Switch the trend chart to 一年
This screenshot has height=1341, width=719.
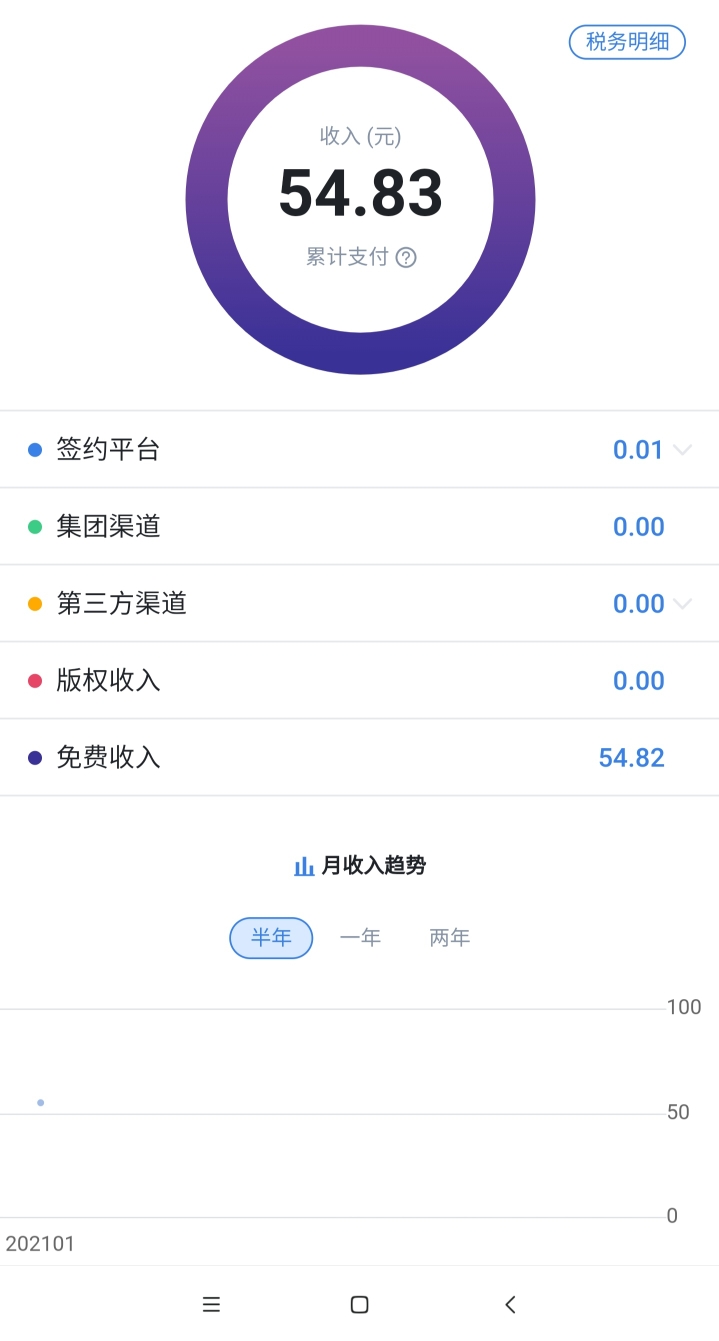point(360,938)
